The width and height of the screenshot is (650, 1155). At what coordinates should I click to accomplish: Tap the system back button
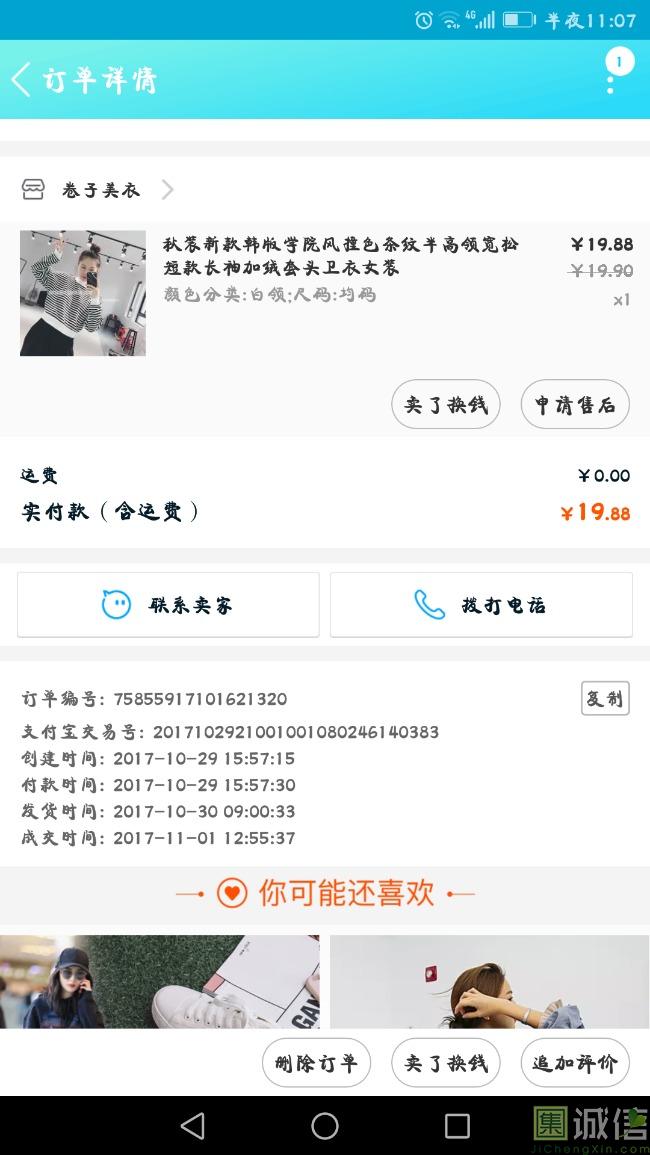(x=192, y=1126)
